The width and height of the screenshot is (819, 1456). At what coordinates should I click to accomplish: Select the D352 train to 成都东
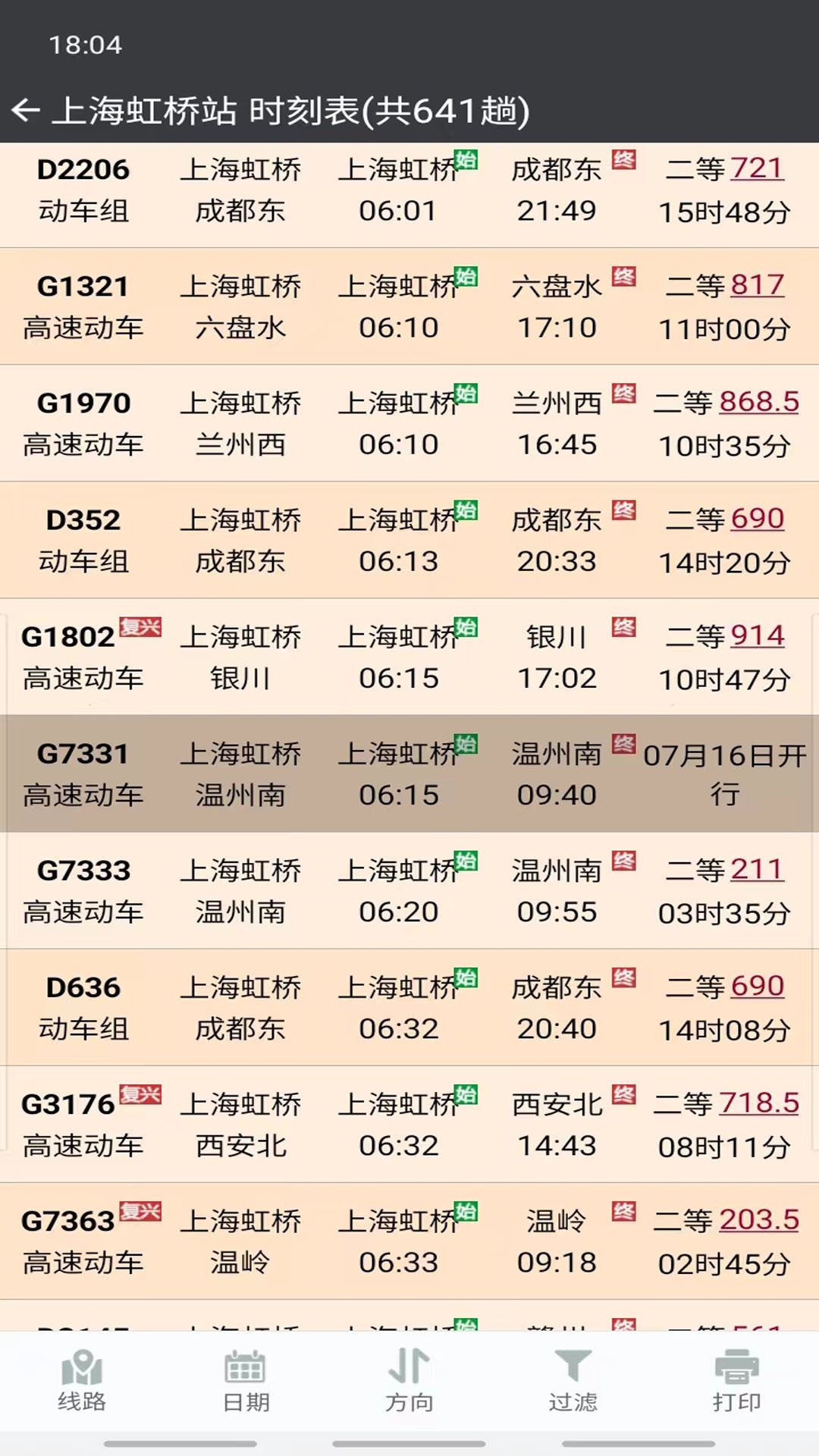click(409, 540)
